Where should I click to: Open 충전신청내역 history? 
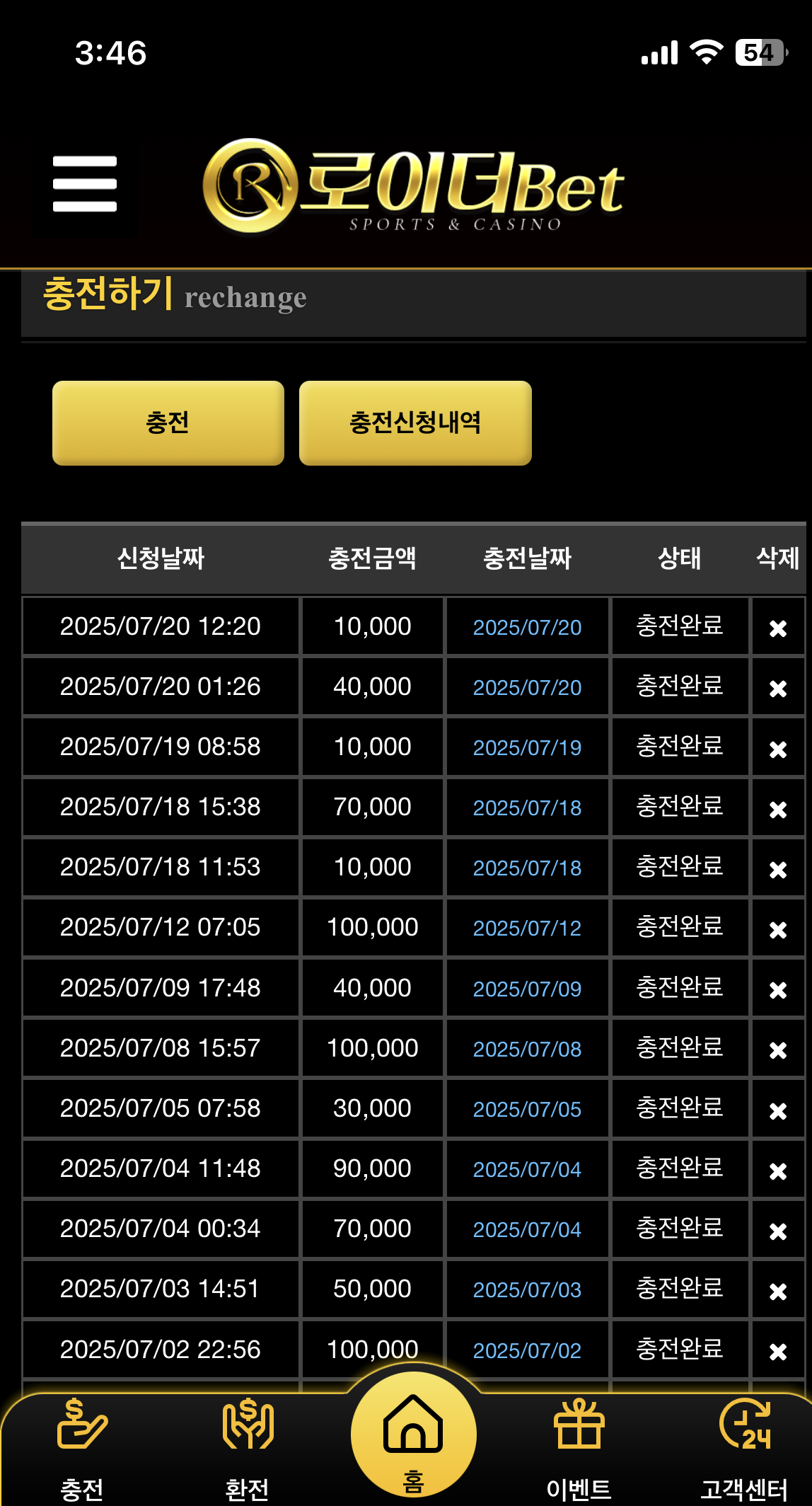pyautogui.click(x=415, y=423)
